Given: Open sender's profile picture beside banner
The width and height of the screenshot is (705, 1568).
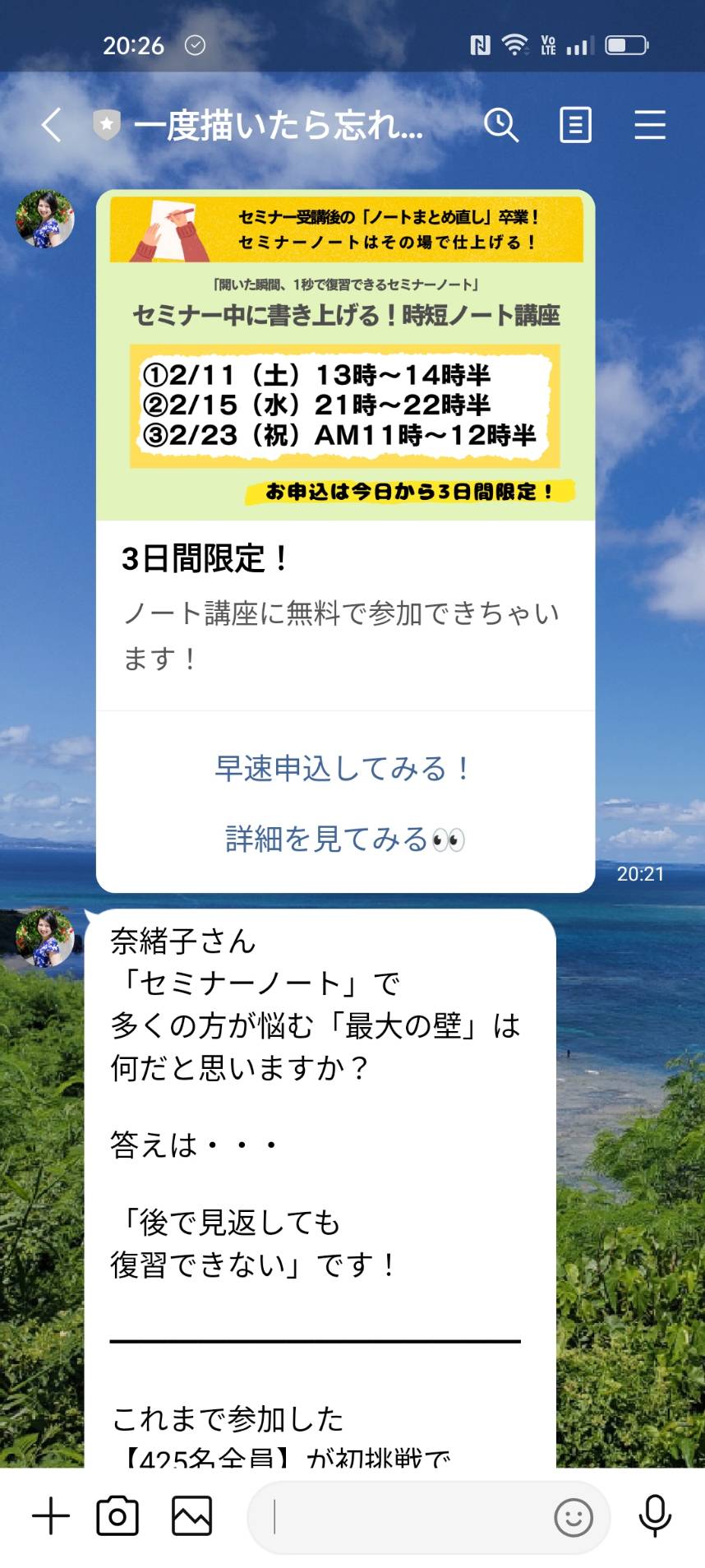Looking at the screenshot, I should pos(45,220).
